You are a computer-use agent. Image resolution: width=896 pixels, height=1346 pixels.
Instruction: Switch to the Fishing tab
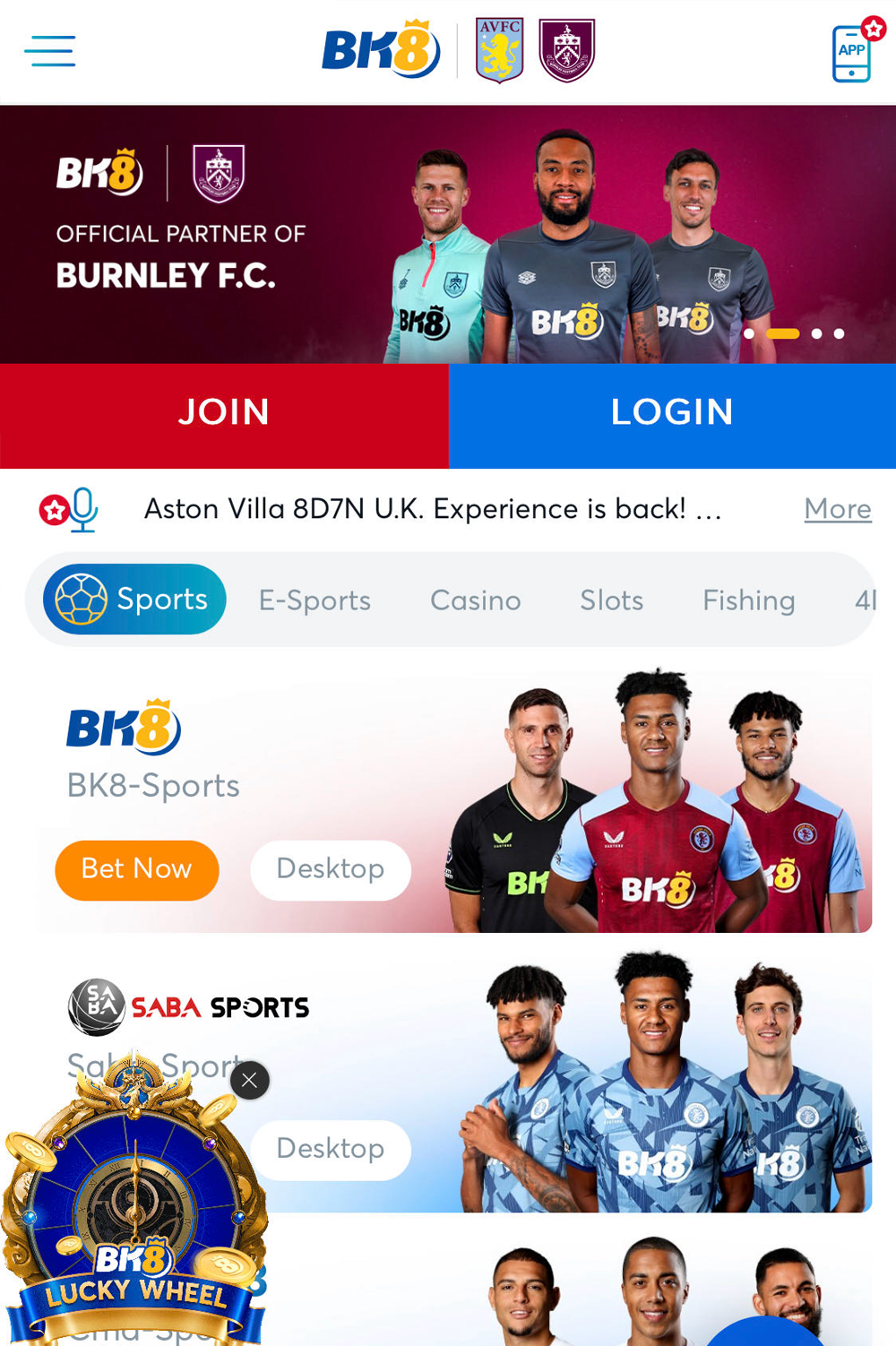point(748,600)
